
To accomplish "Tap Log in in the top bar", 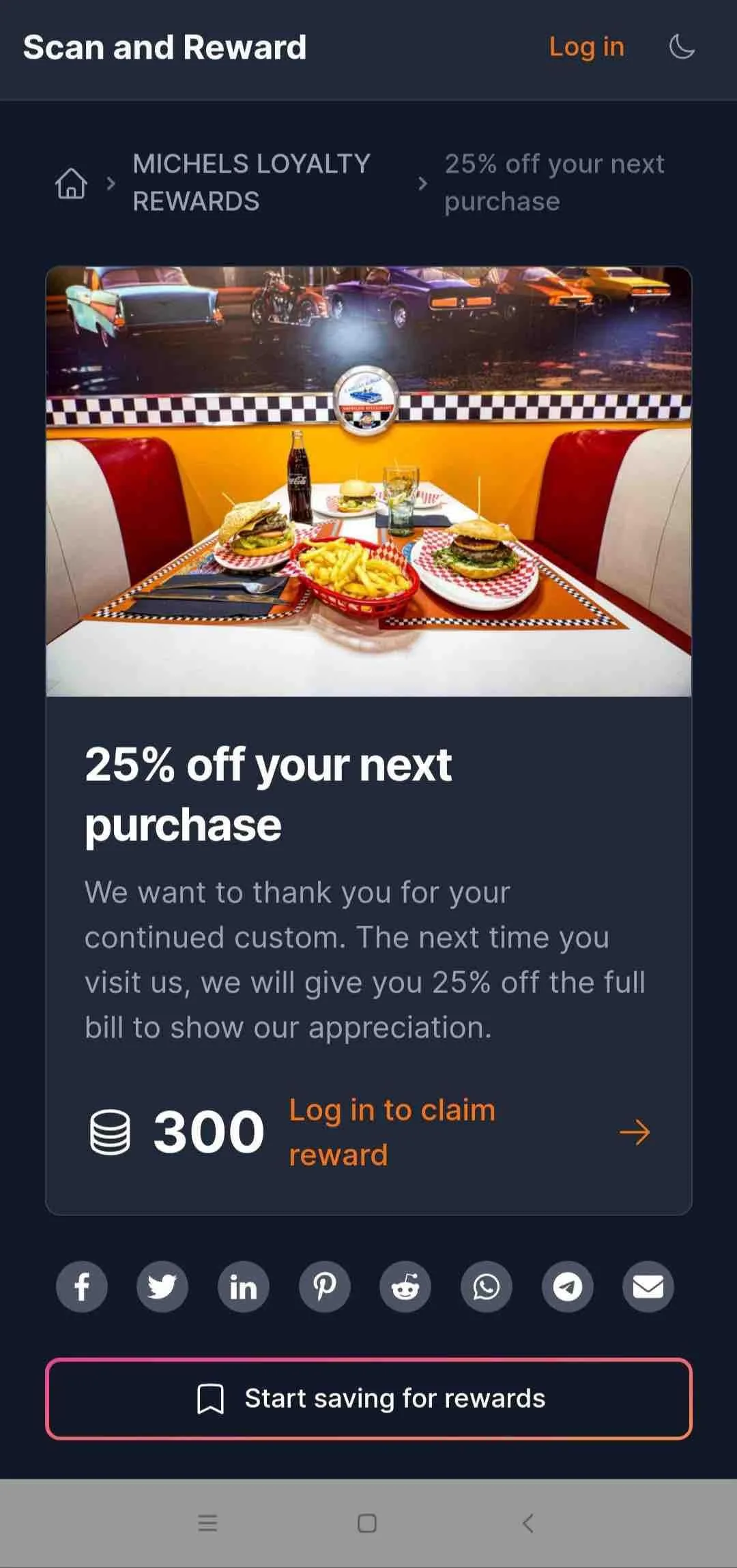I will pyautogui.click(x=586, y=47).
